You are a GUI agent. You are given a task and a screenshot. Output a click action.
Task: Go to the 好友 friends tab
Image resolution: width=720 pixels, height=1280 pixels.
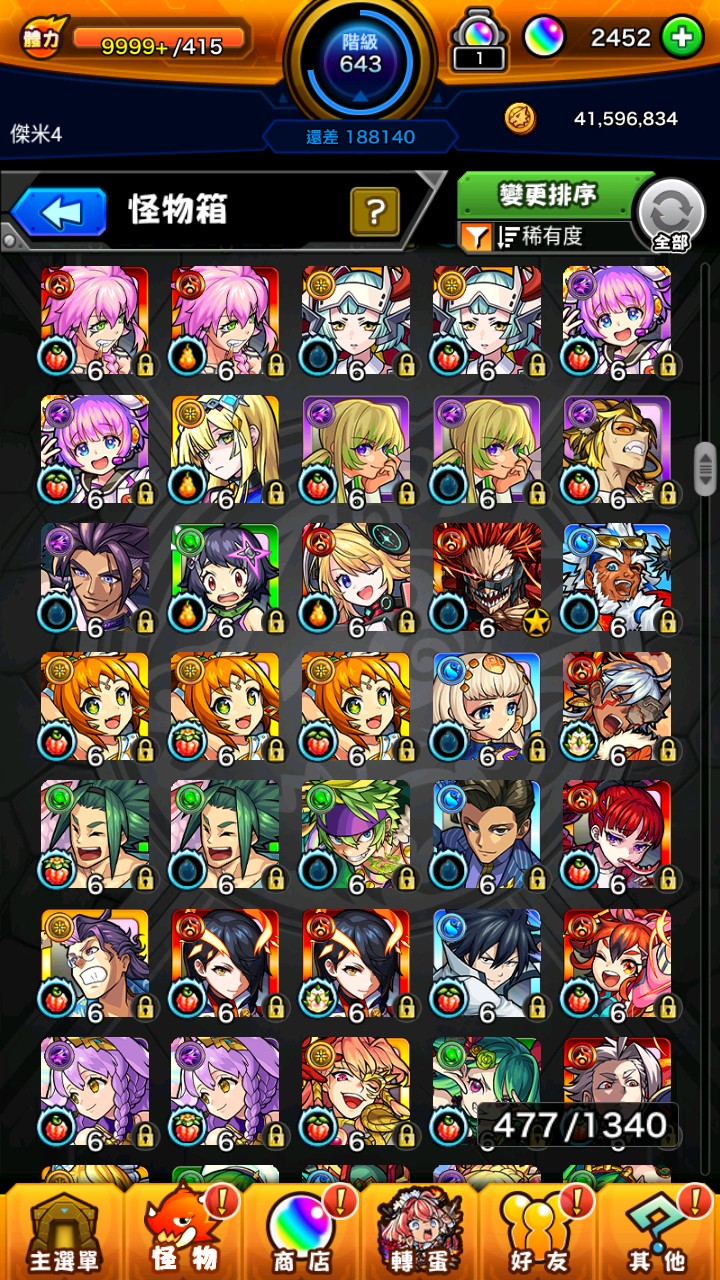point(538,1232)
